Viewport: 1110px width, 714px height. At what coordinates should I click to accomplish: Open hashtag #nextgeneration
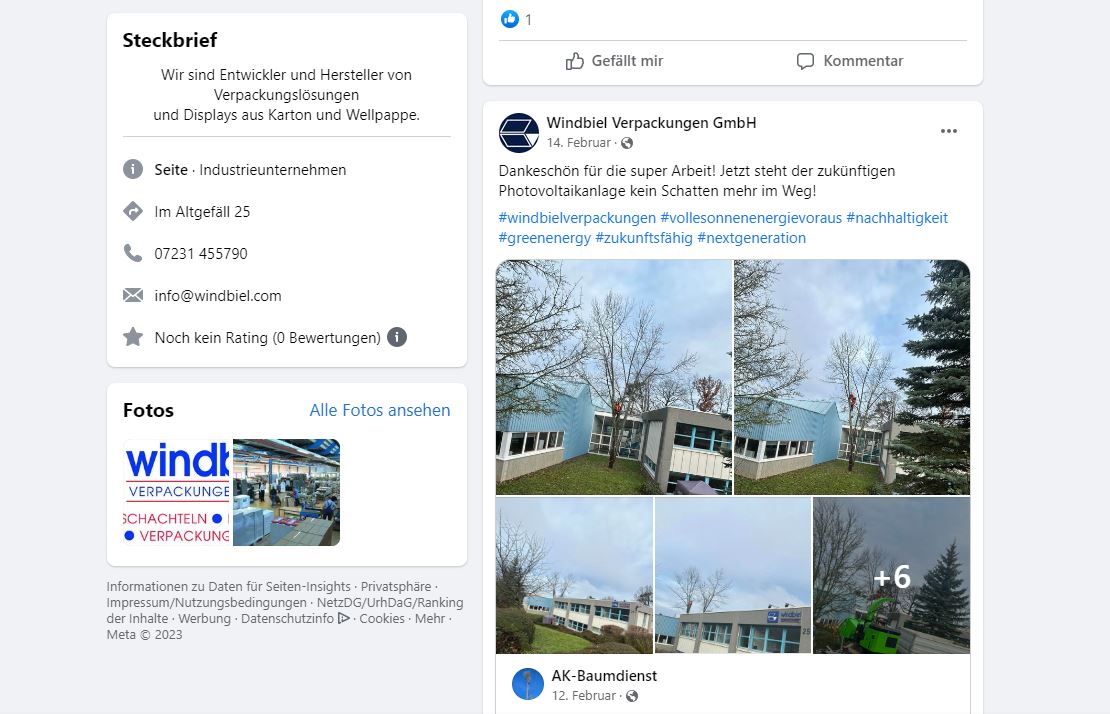coord(751,238)
